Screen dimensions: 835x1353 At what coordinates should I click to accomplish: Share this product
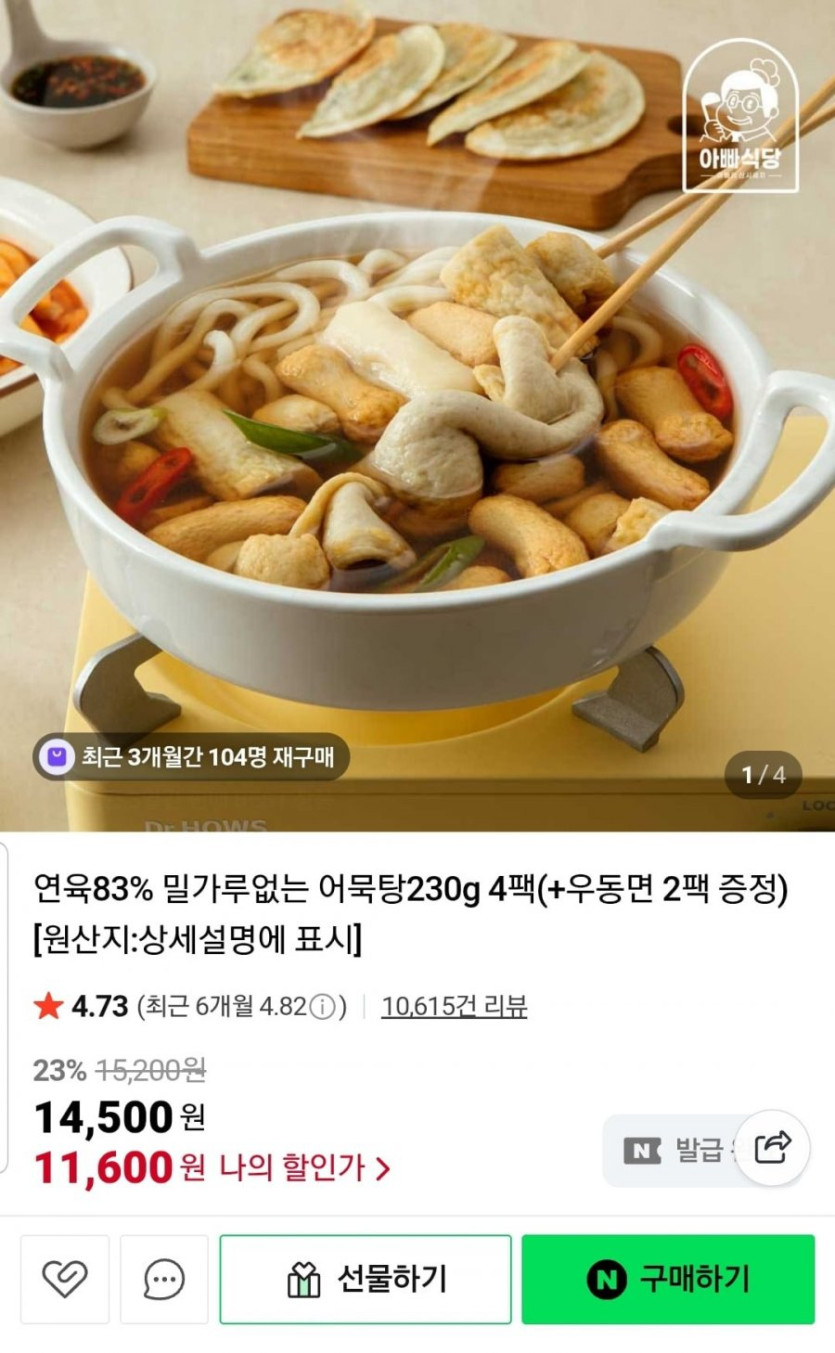click(772, 1148)
